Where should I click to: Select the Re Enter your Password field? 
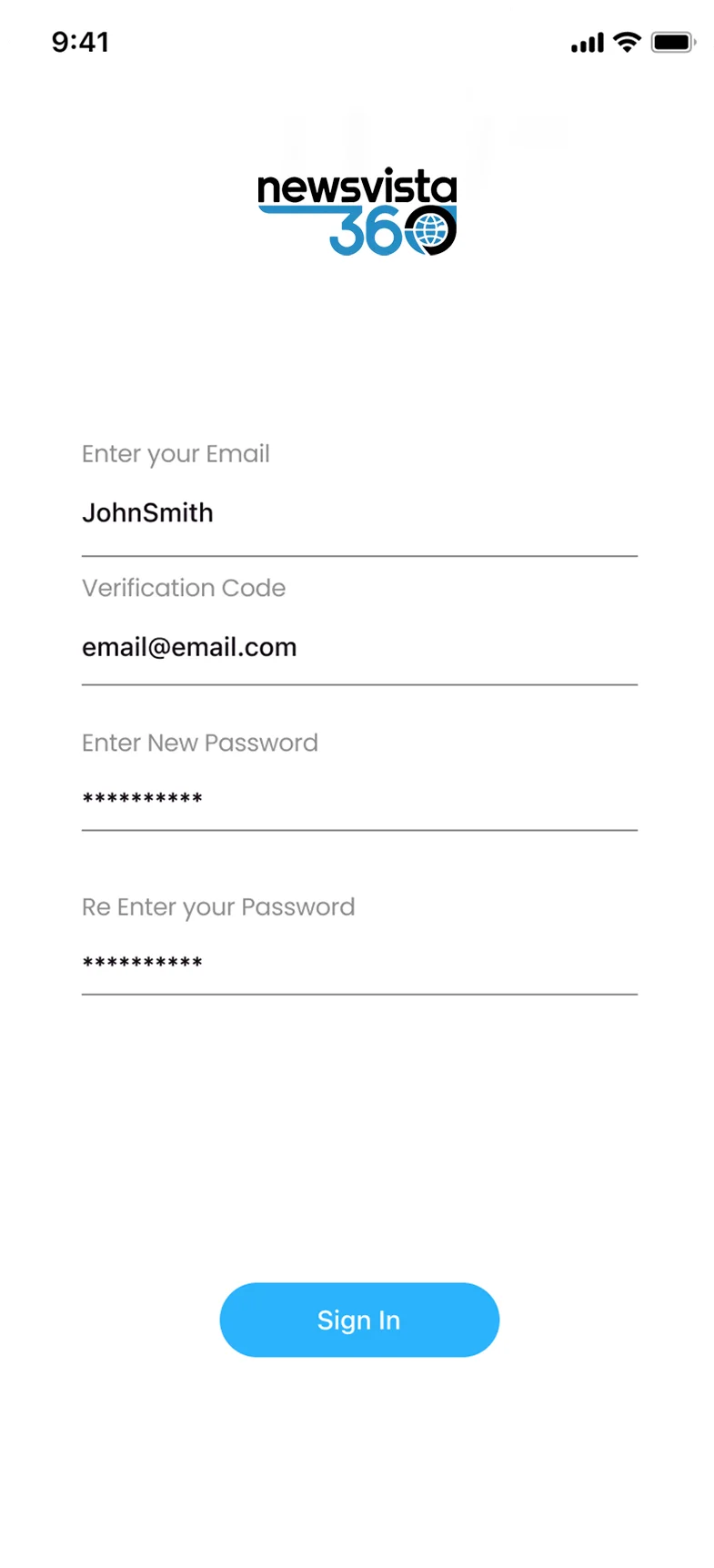pos(358,963)
